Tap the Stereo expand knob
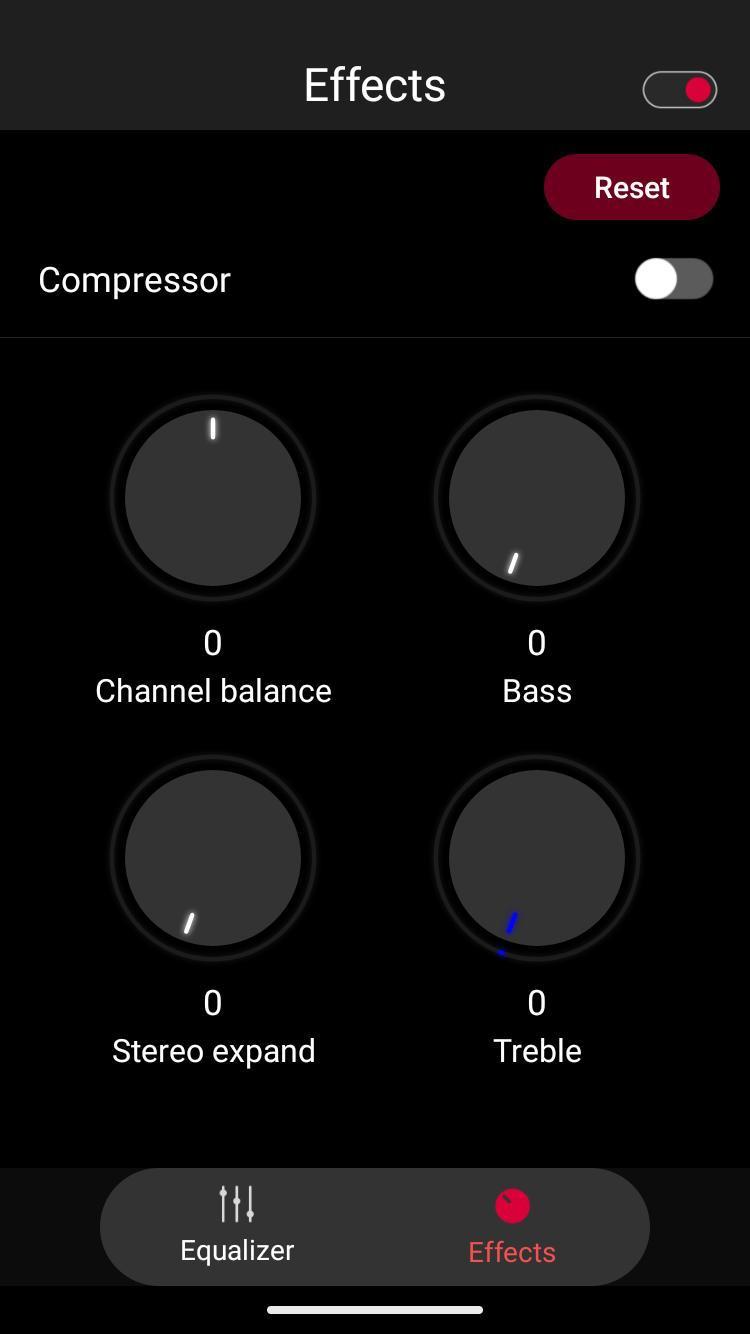The width and height of the screenshot is (750, 1334). coord(213,858)
